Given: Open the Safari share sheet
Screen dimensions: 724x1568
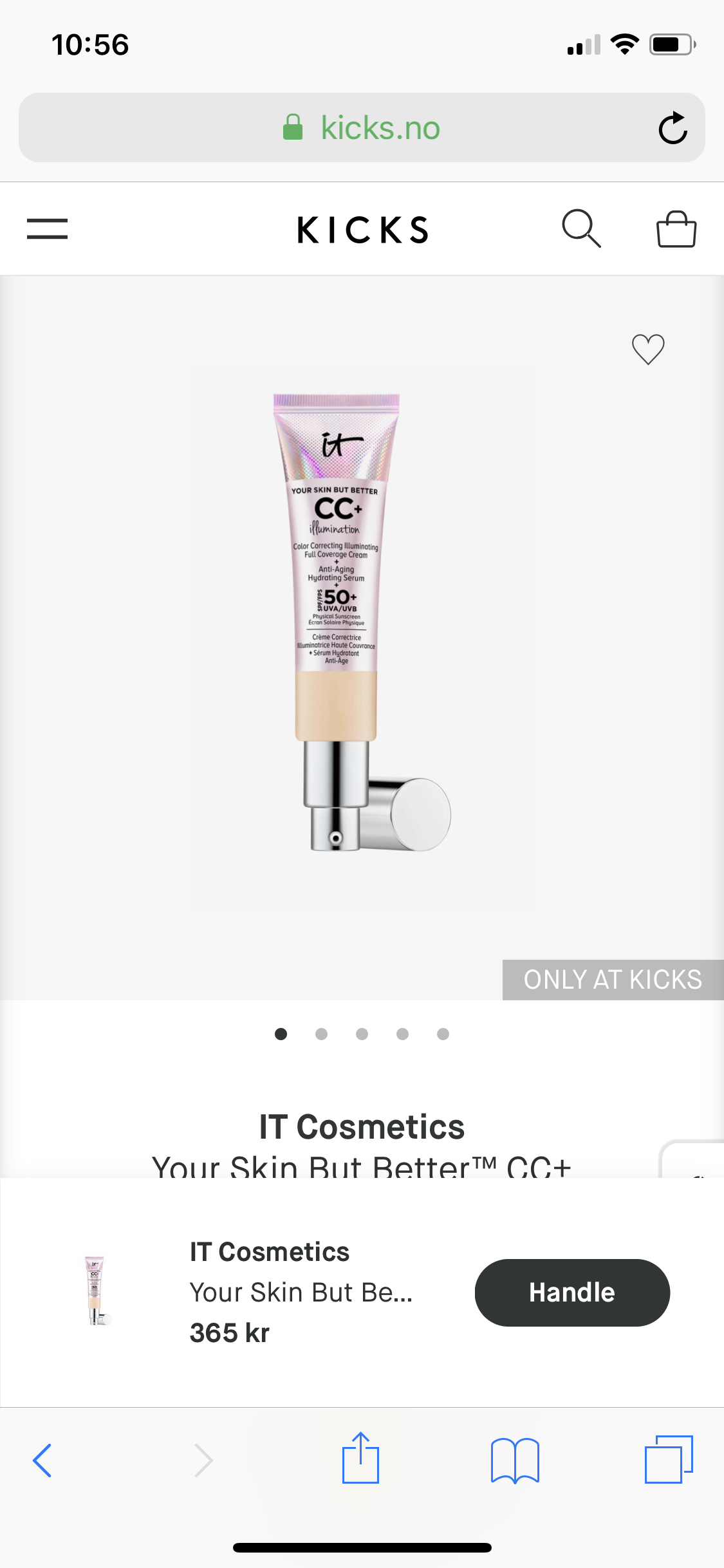Looking at the screenshot, I should pyautogui.click(x=360, y=1457).
